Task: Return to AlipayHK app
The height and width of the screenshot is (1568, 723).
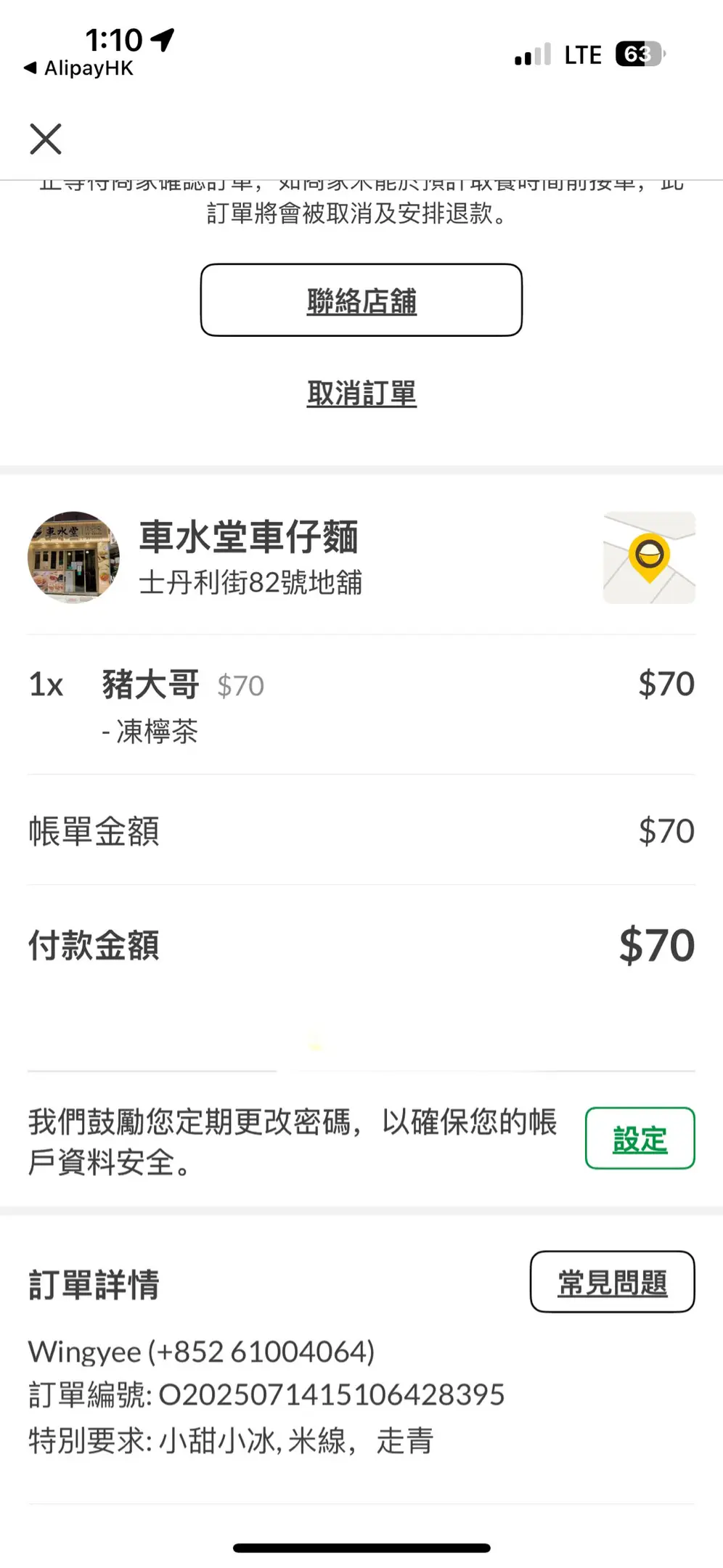Action: (x=78, y=68)
